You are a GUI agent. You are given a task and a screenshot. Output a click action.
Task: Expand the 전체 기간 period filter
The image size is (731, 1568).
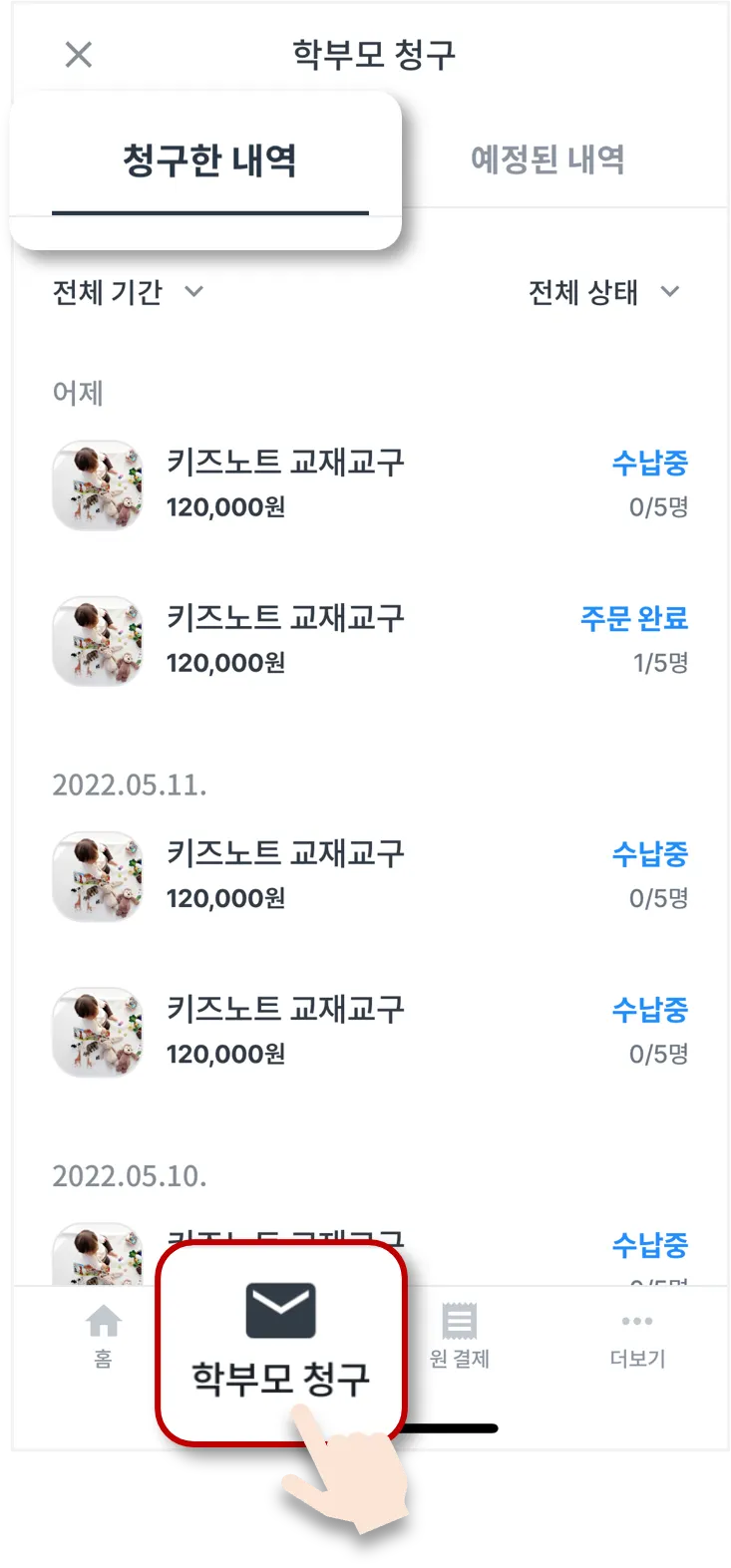128,292
